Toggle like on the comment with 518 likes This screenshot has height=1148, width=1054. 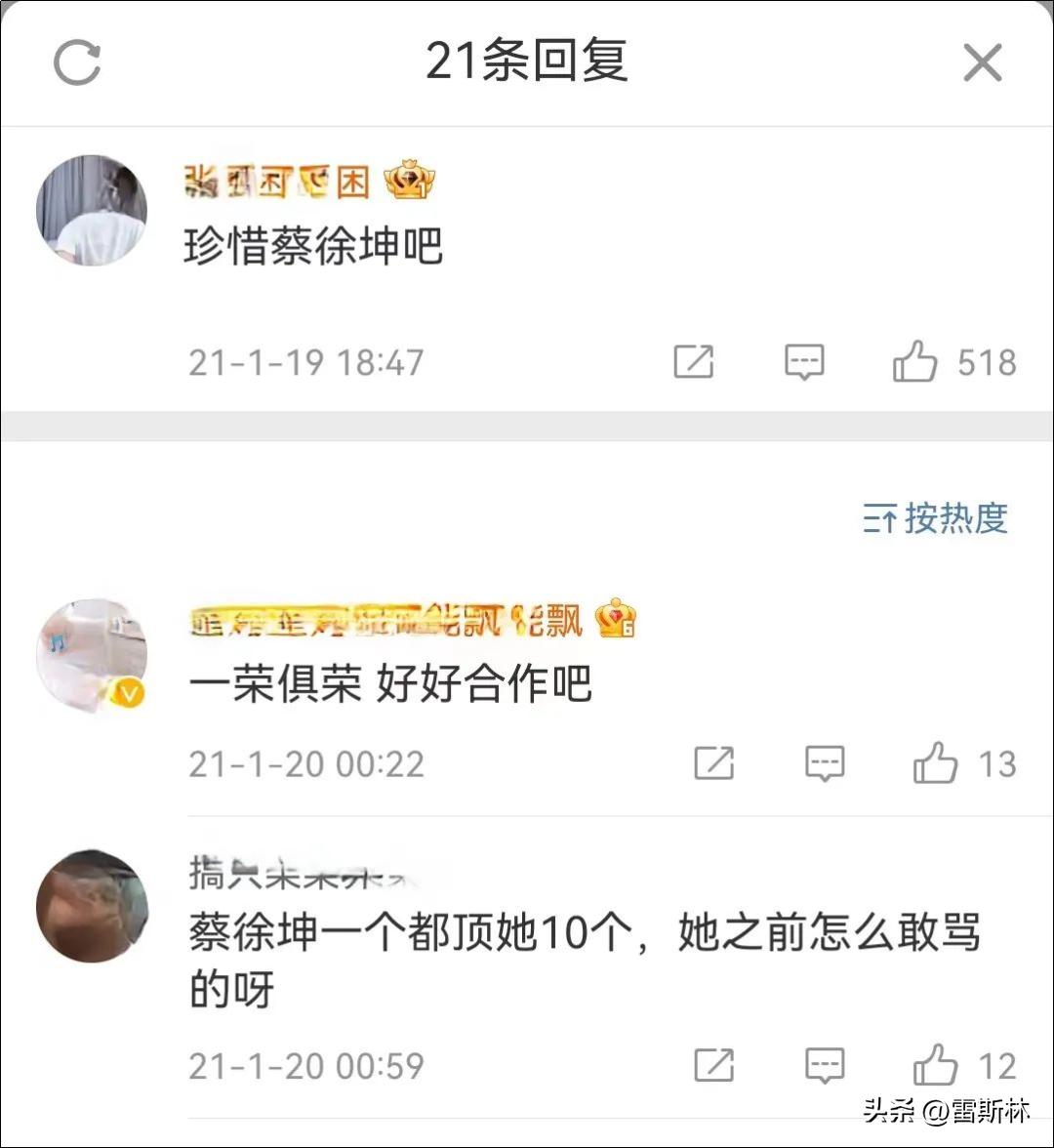(x=917, y=359)
